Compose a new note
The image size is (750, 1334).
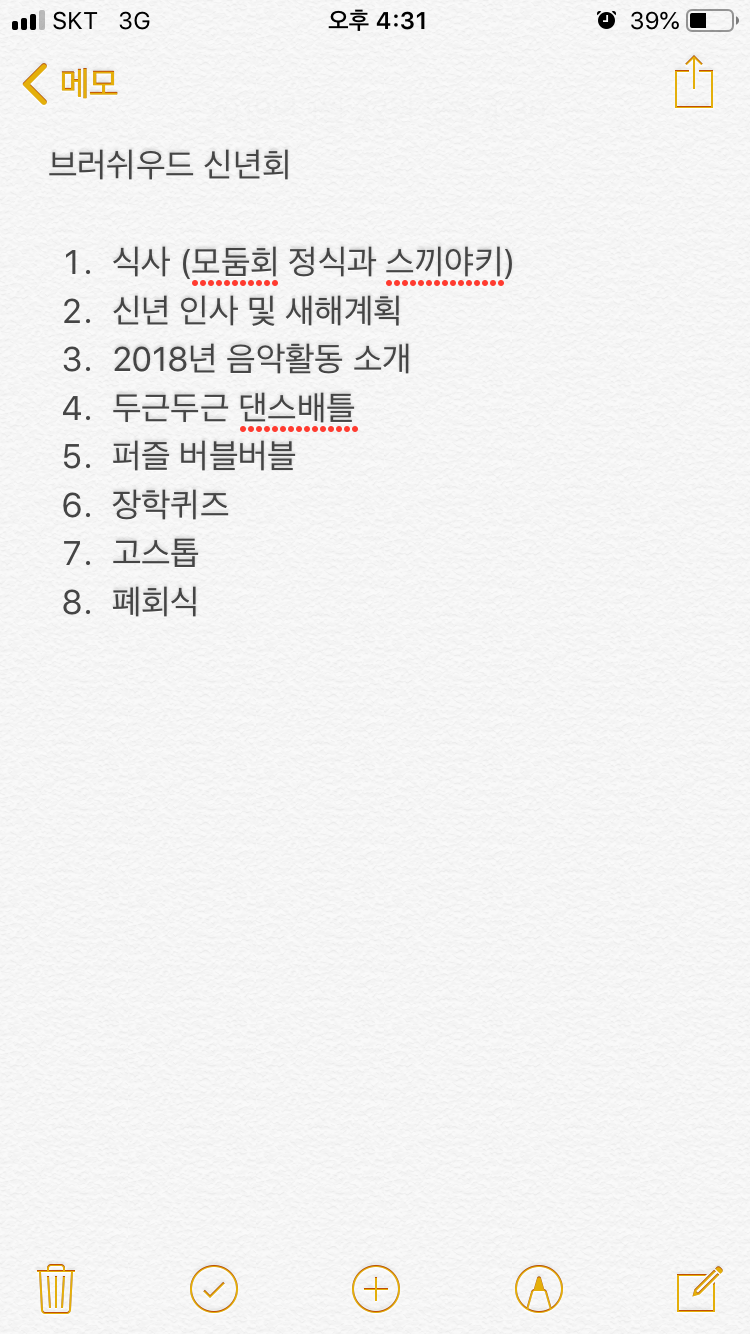(699, 1288)
